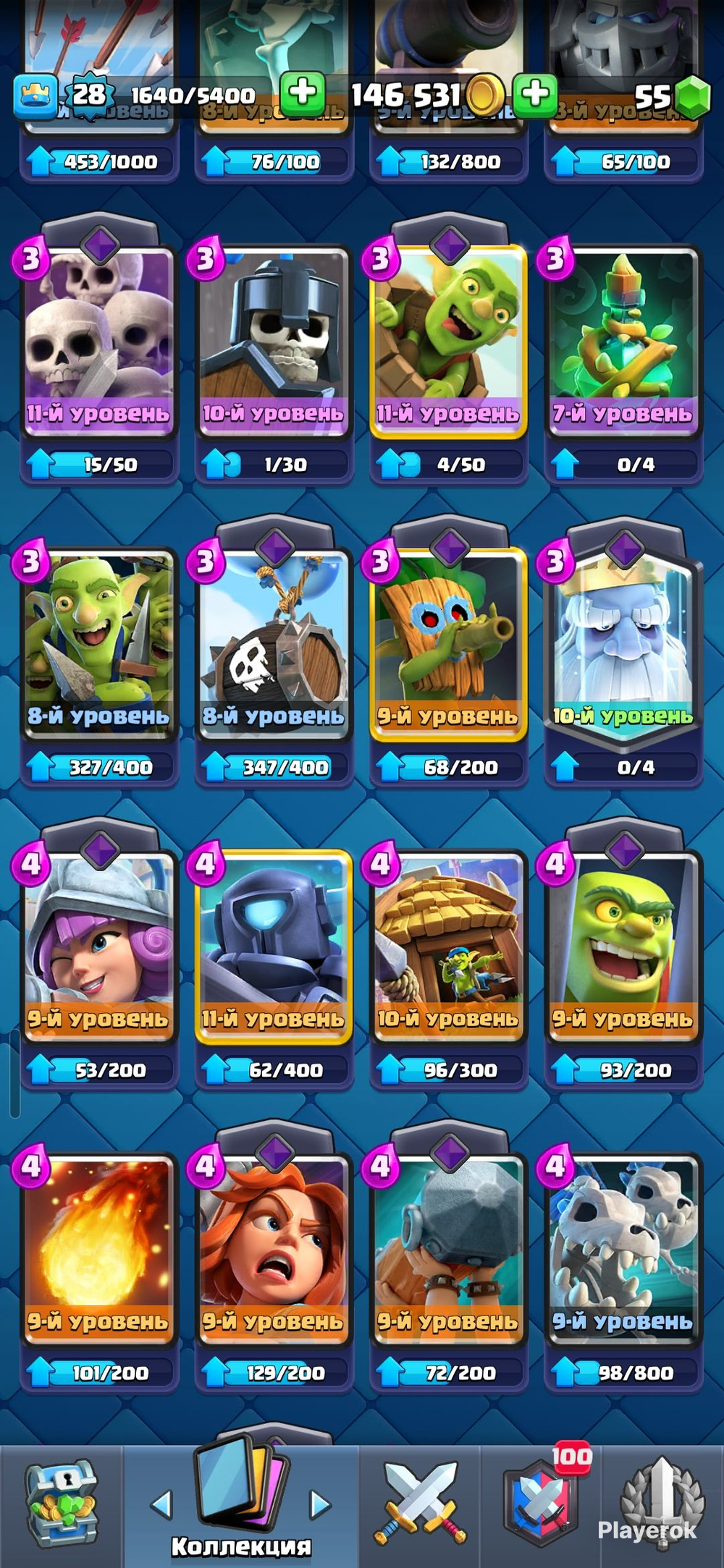Open the Battle Ram card
This screenshot has width=724, height=1568.
coord(448,1250)
